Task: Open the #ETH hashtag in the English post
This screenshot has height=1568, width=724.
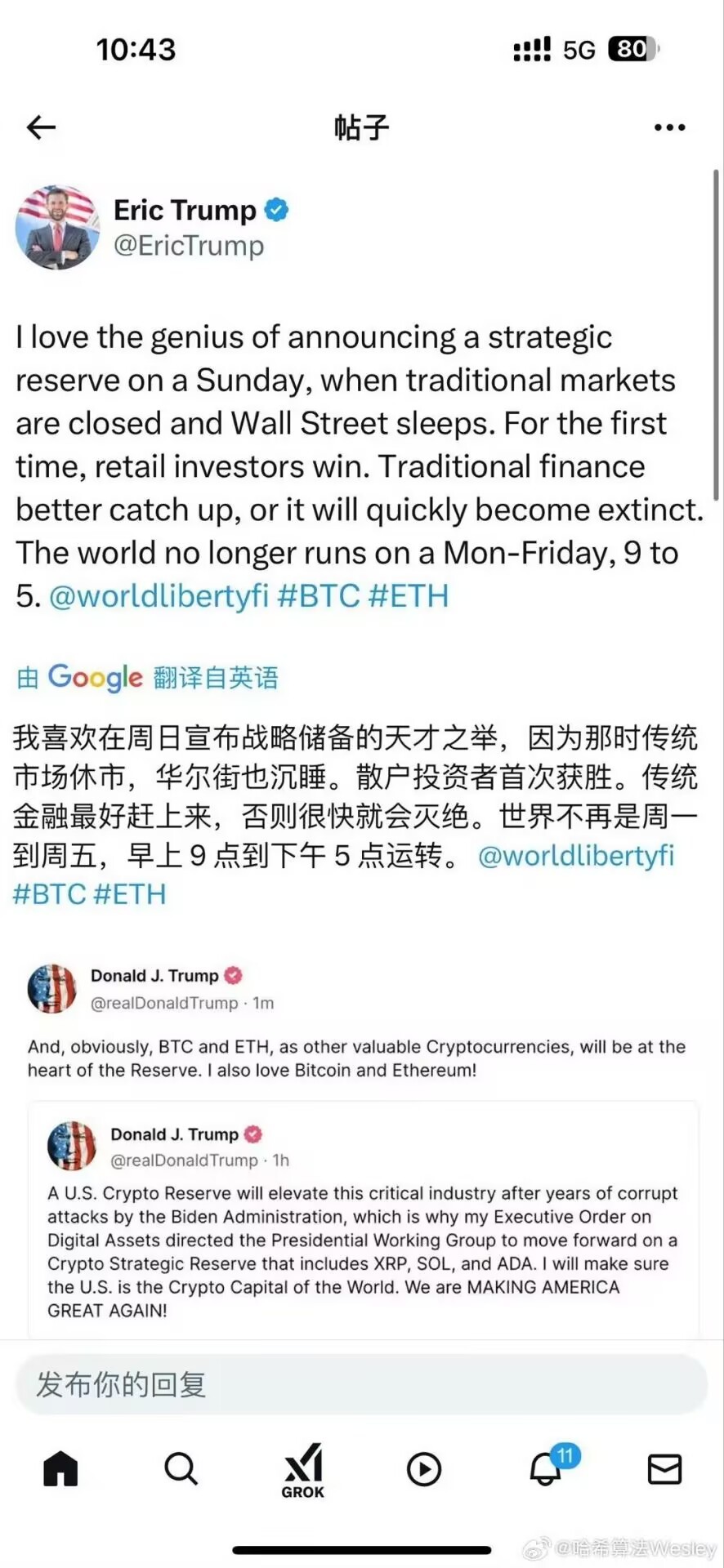Action: [408, 595]
